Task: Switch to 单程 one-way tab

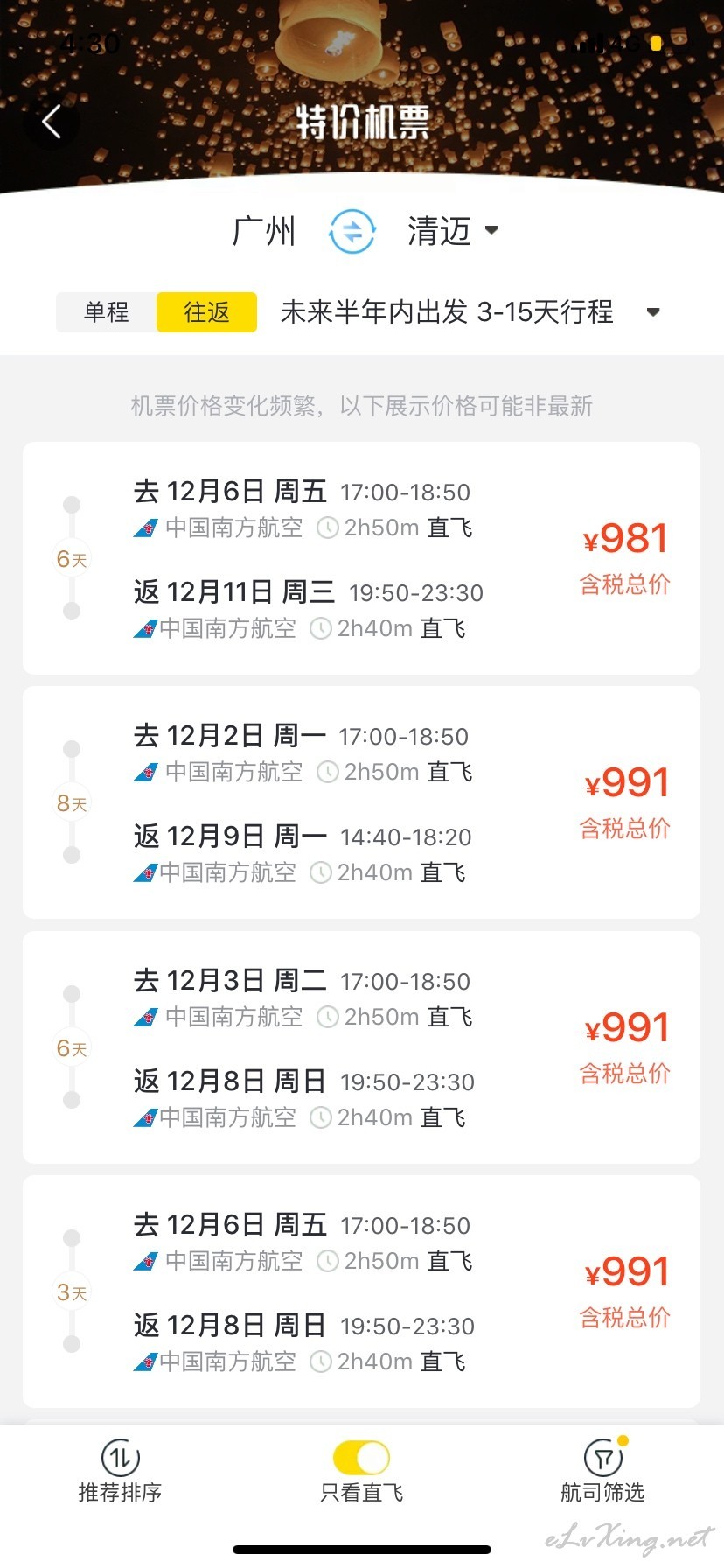Action: tap(107, 312)
